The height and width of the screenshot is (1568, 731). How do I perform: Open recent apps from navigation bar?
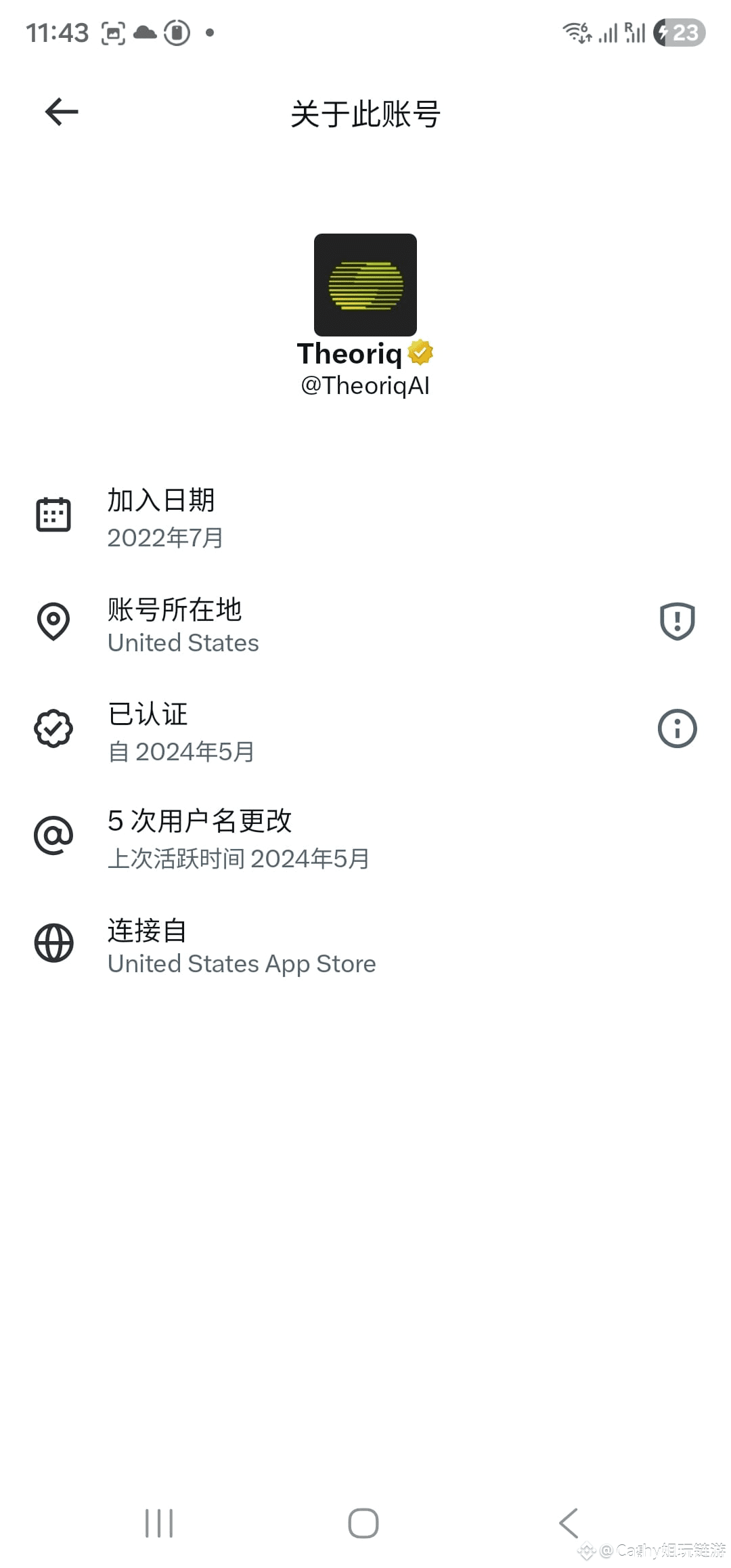(x=159, y=1523)
